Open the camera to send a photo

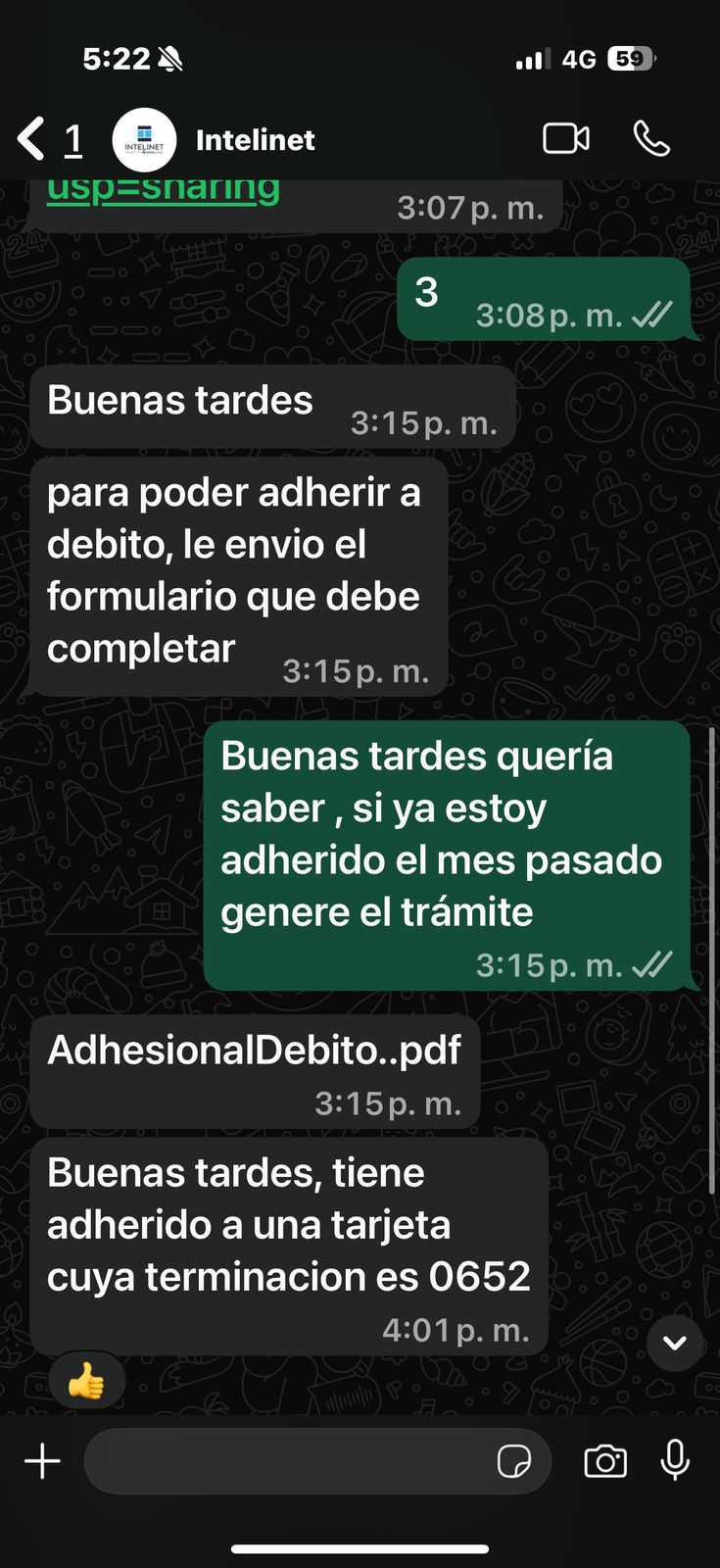point(605,1461)
